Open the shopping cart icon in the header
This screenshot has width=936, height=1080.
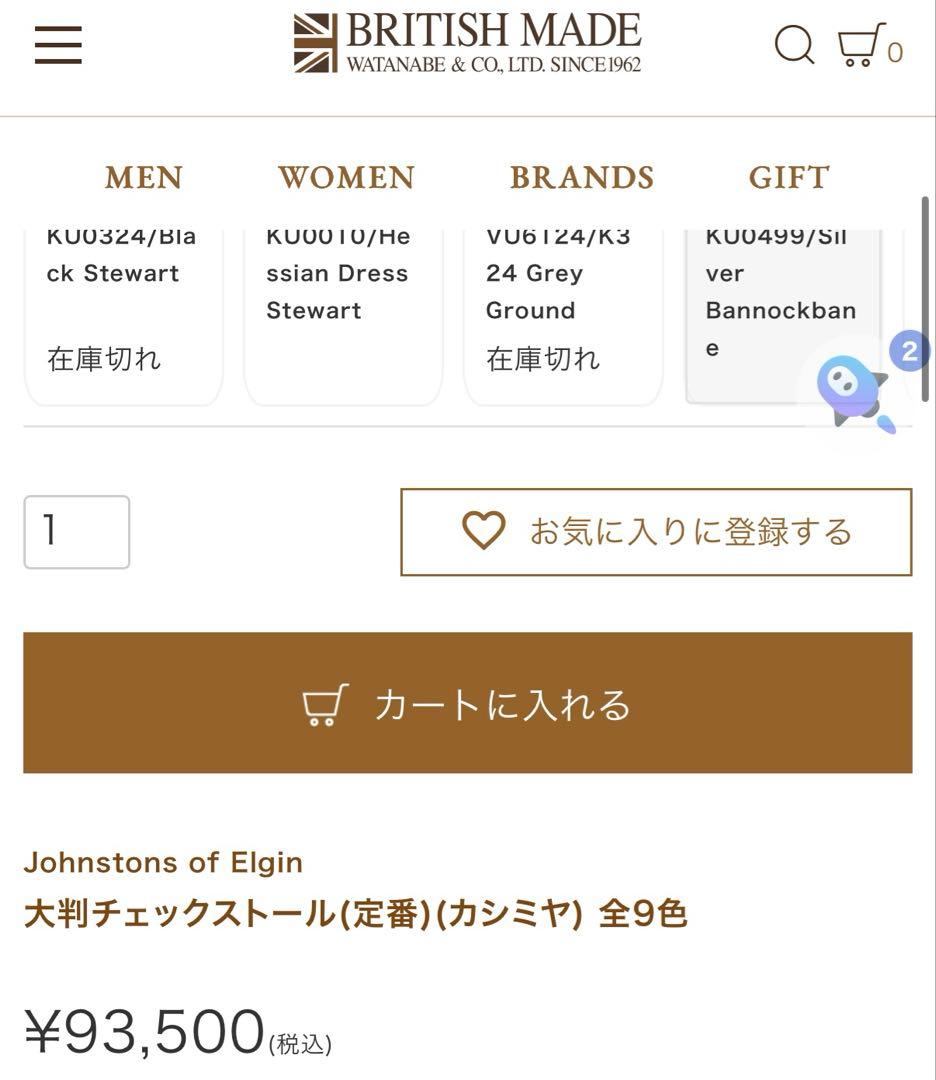pos(858,44)
